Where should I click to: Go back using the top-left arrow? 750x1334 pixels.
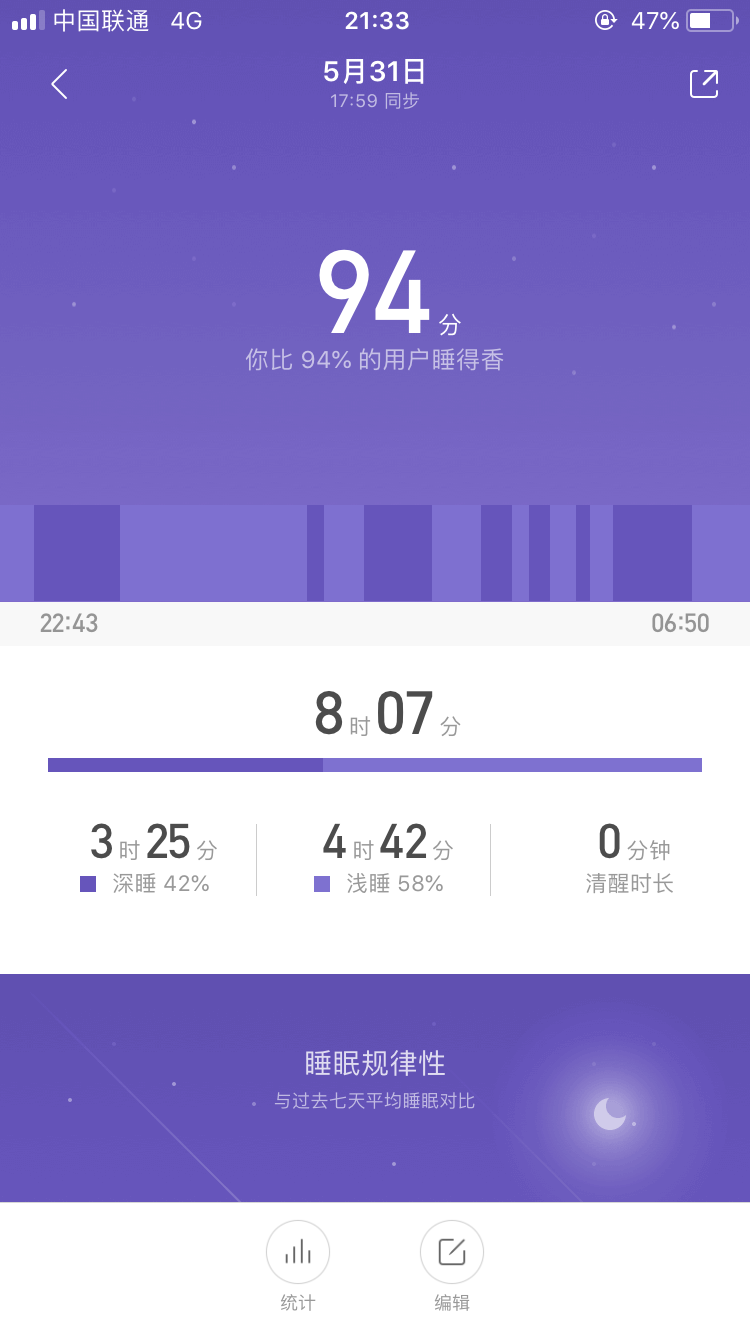60,84
